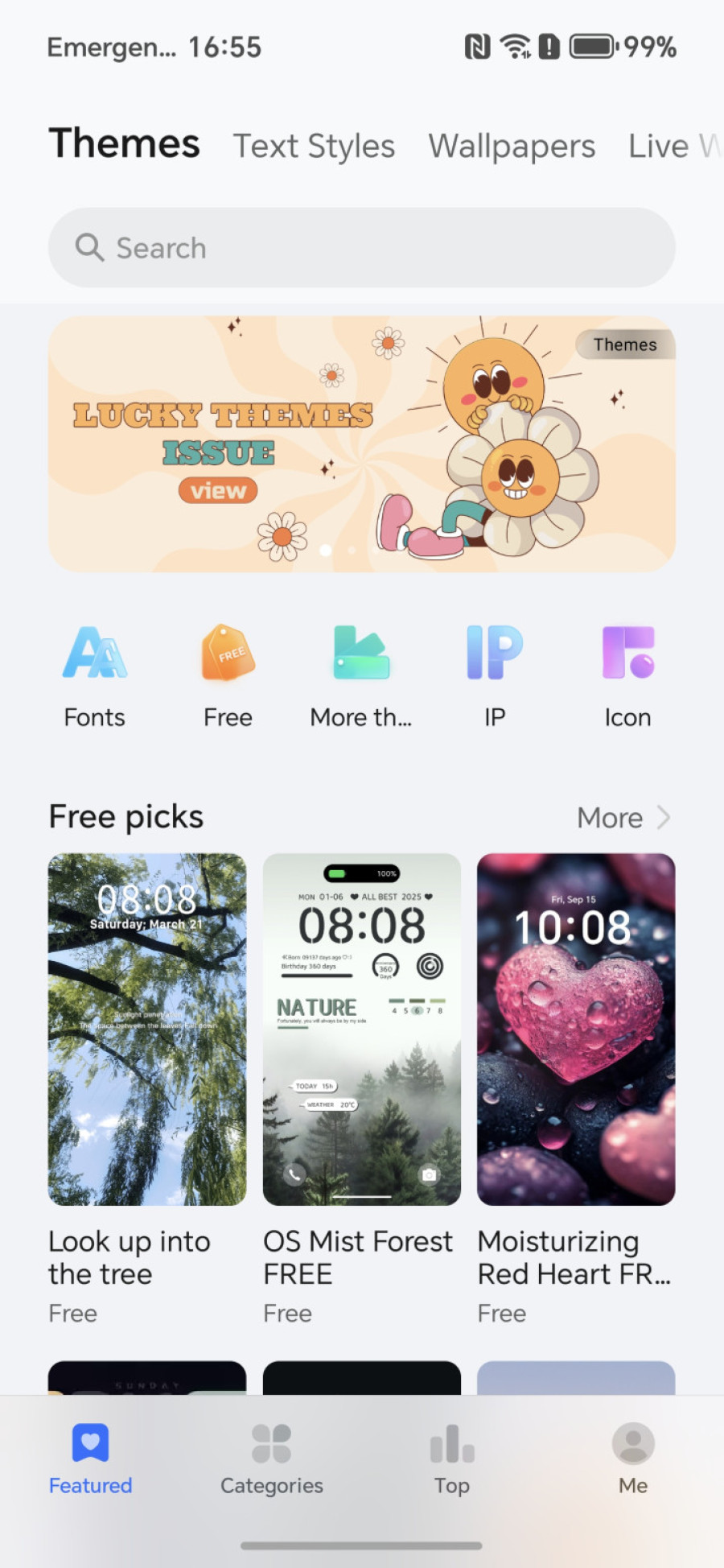View the Moisturizing Red Heart theme
724x1568 pixels.
coord(576,1029)
